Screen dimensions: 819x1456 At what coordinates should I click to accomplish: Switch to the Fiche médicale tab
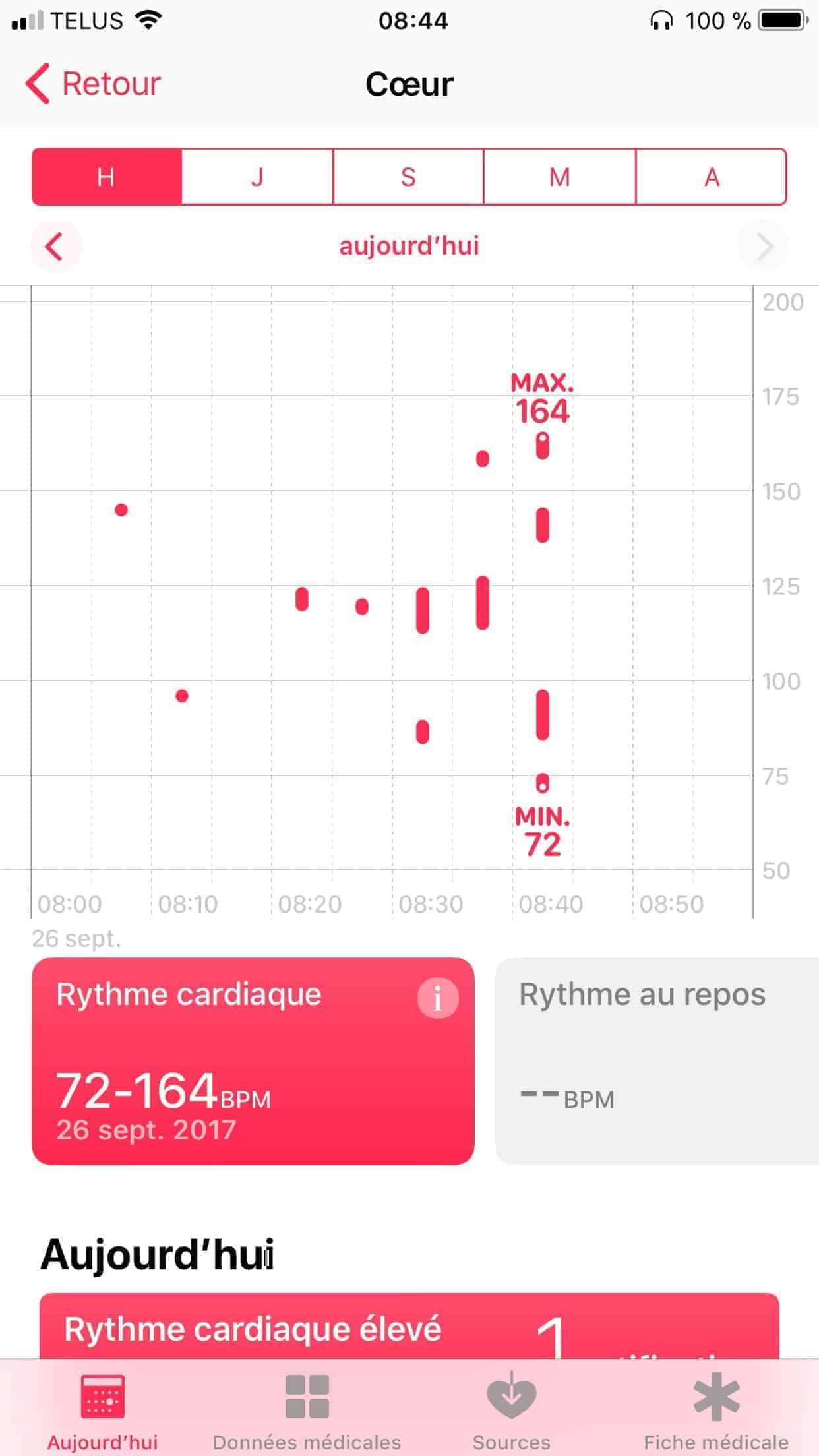click(x=716, y=1412)
